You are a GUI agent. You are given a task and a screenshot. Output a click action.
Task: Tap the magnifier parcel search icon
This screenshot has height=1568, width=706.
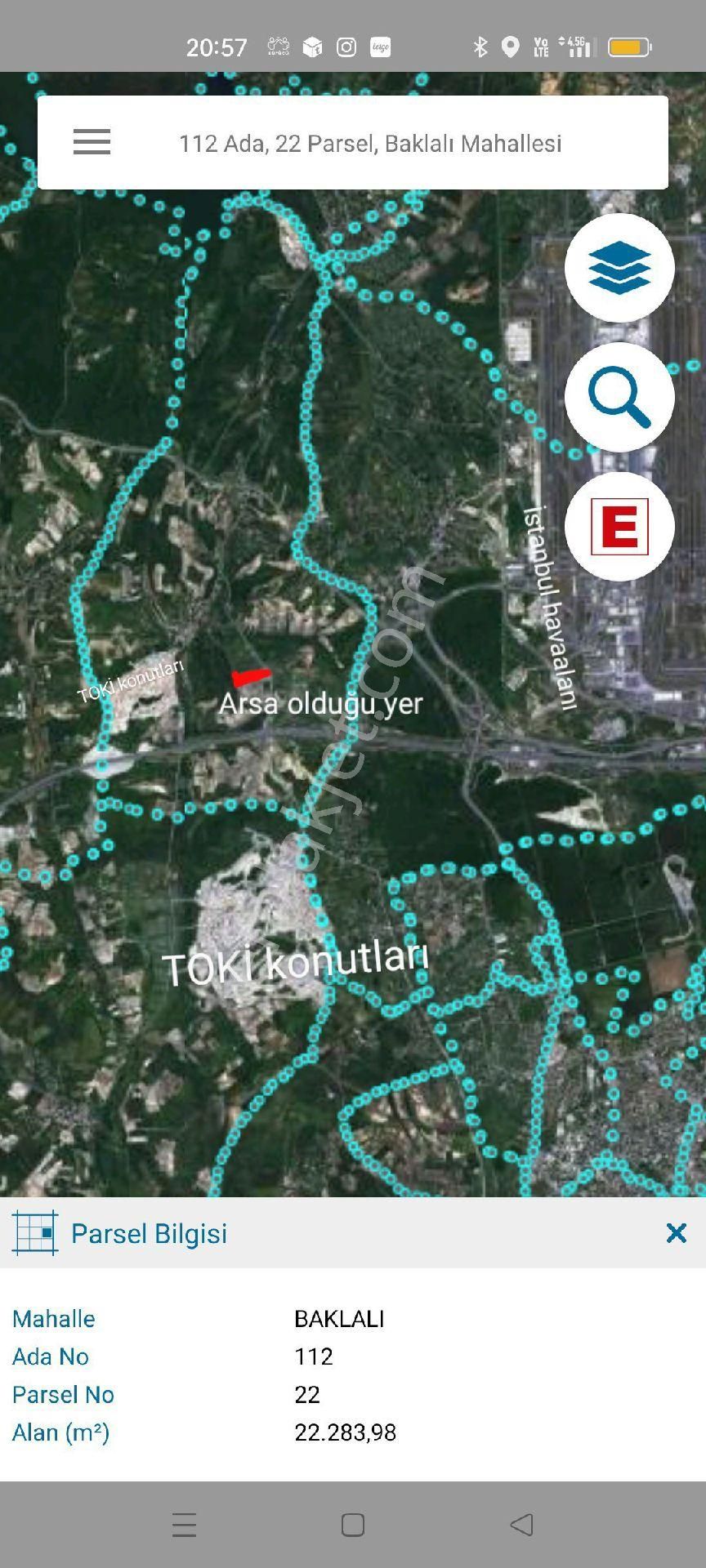coord(619,398)
